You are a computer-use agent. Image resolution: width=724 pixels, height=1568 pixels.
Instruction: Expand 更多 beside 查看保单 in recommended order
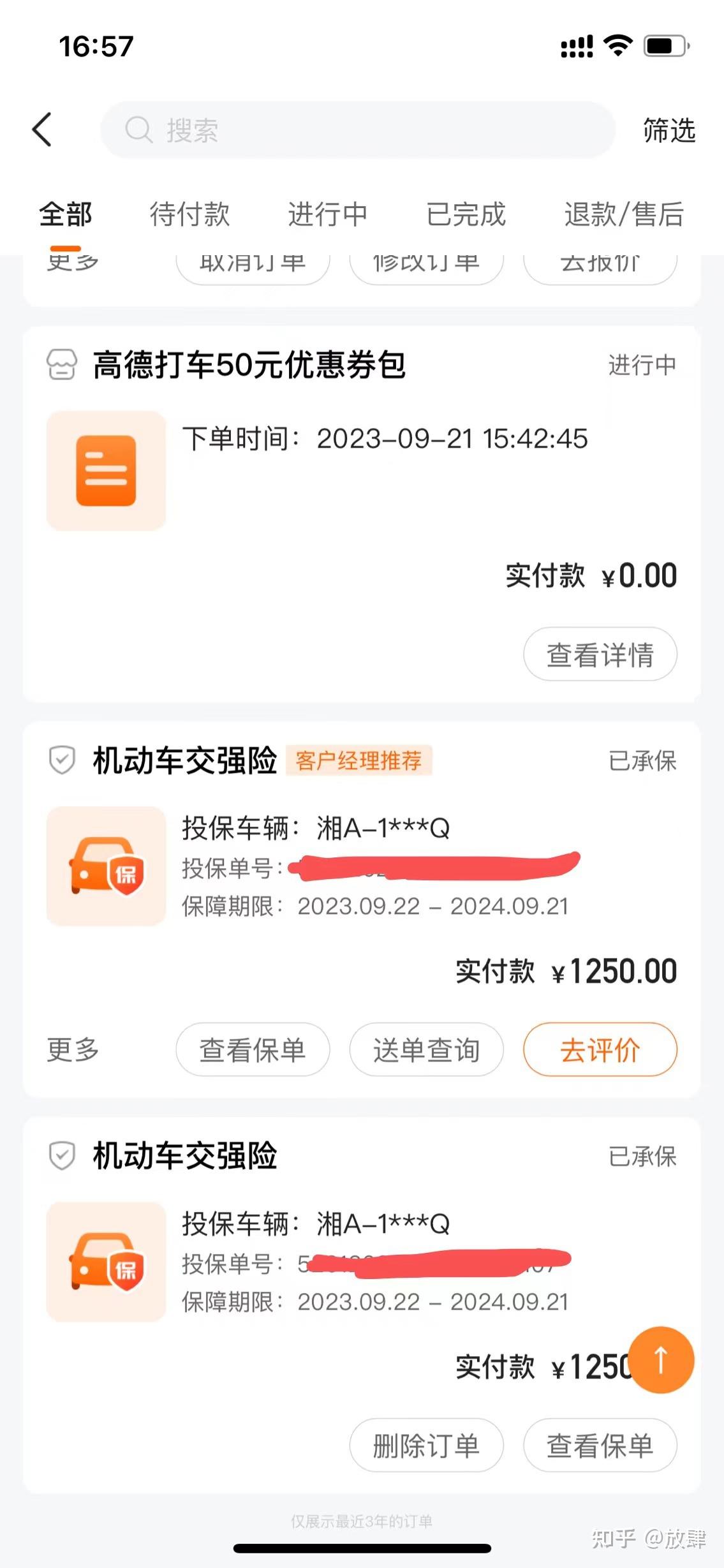click(73, 1050)
